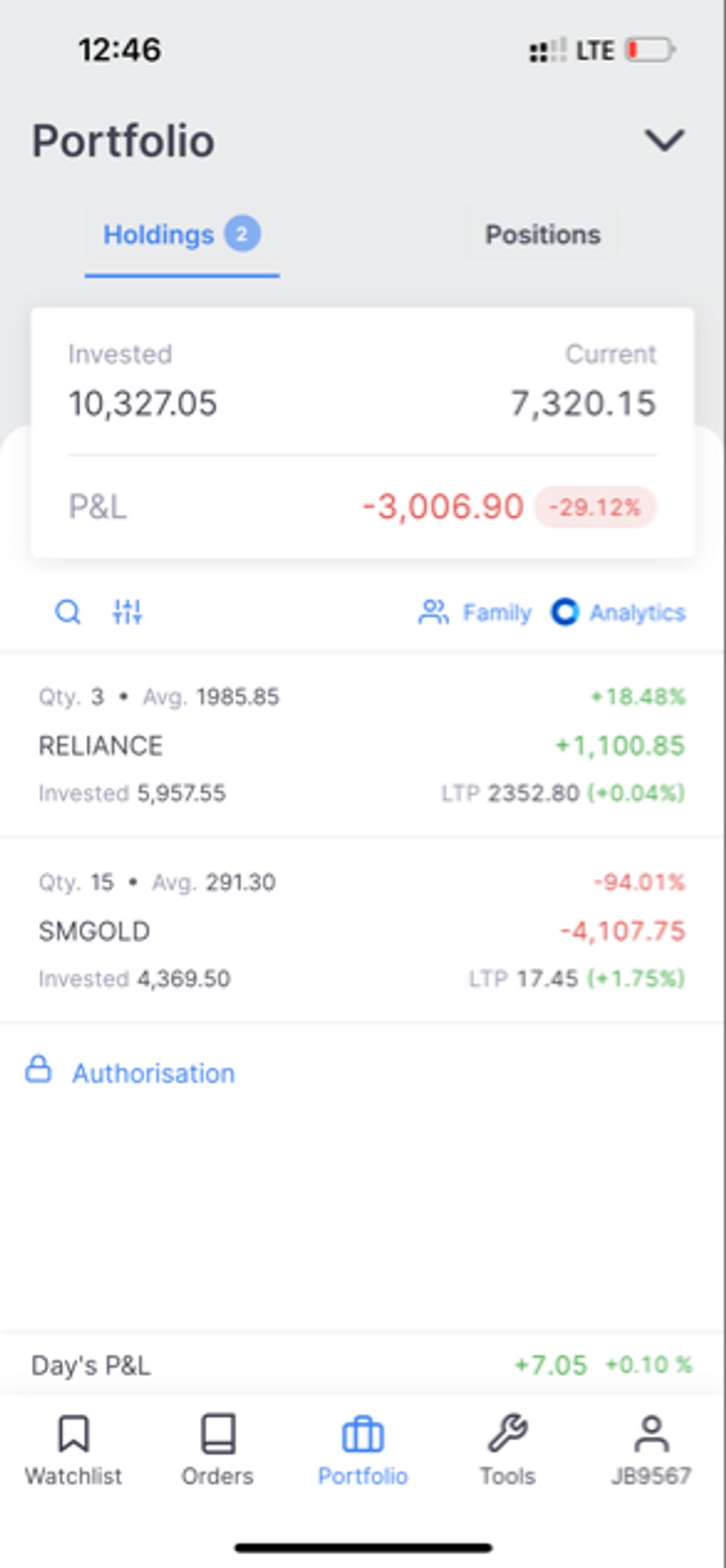Select the Holdings tab
Image resolution: width=726 pixels, height=1568 pixels.
[x=181, y=234]
